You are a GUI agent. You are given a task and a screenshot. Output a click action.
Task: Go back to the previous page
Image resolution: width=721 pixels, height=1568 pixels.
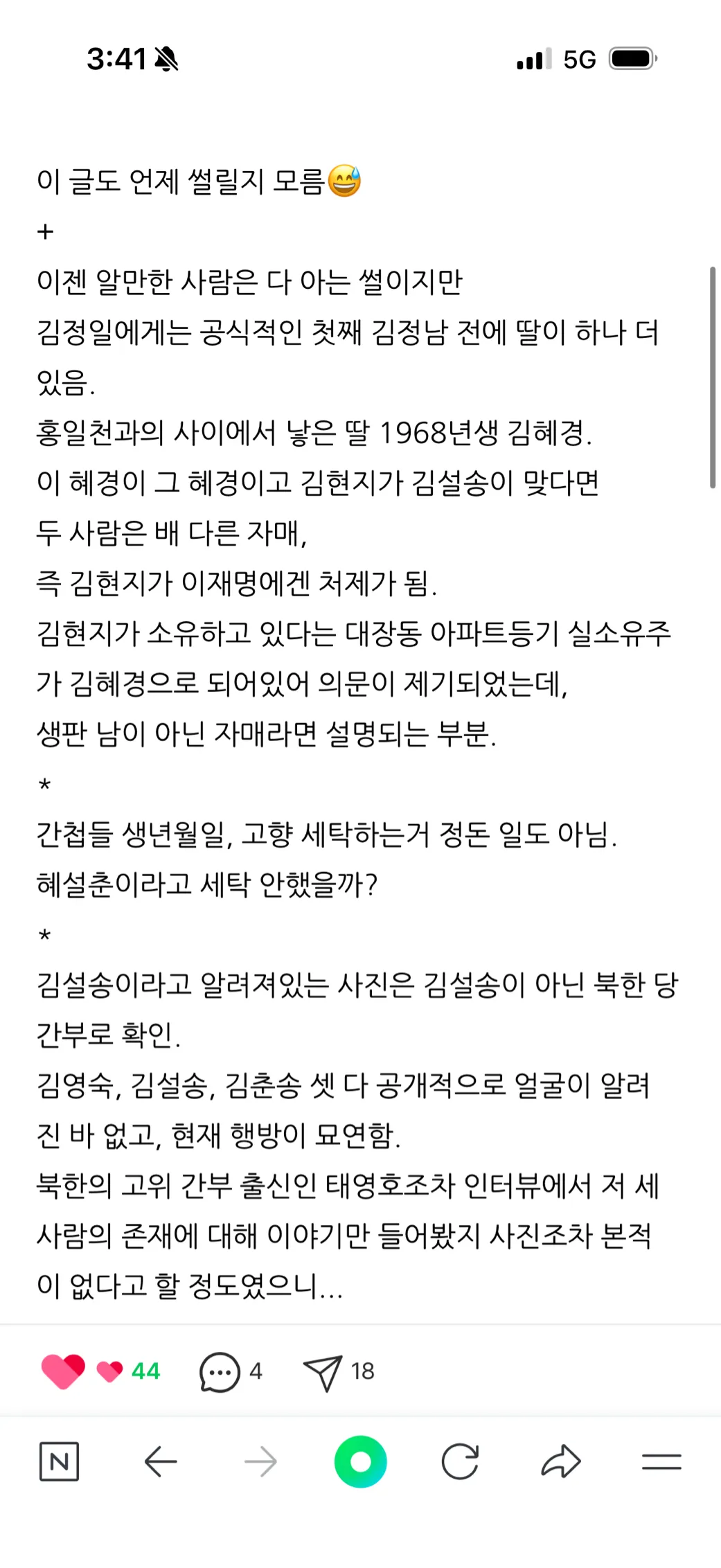(161, 1462)
